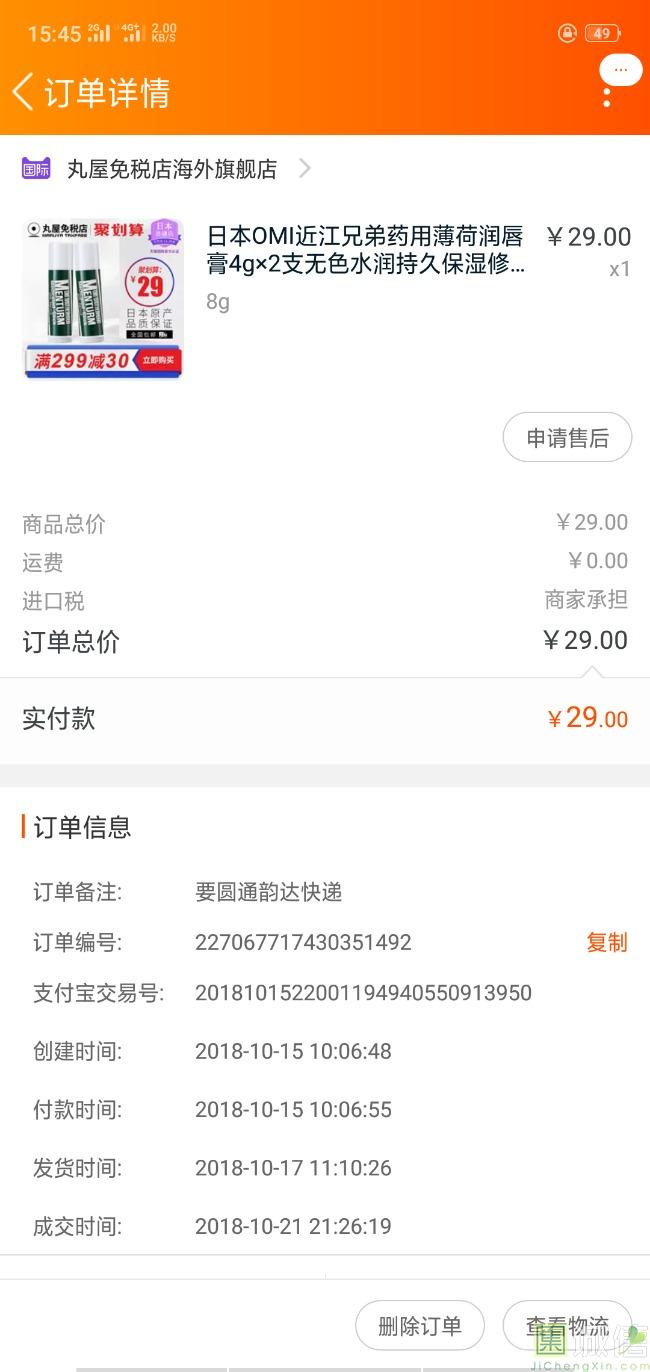
Task: Go back from the order details page
Action: pyautogui.click(x=24, y=92)
